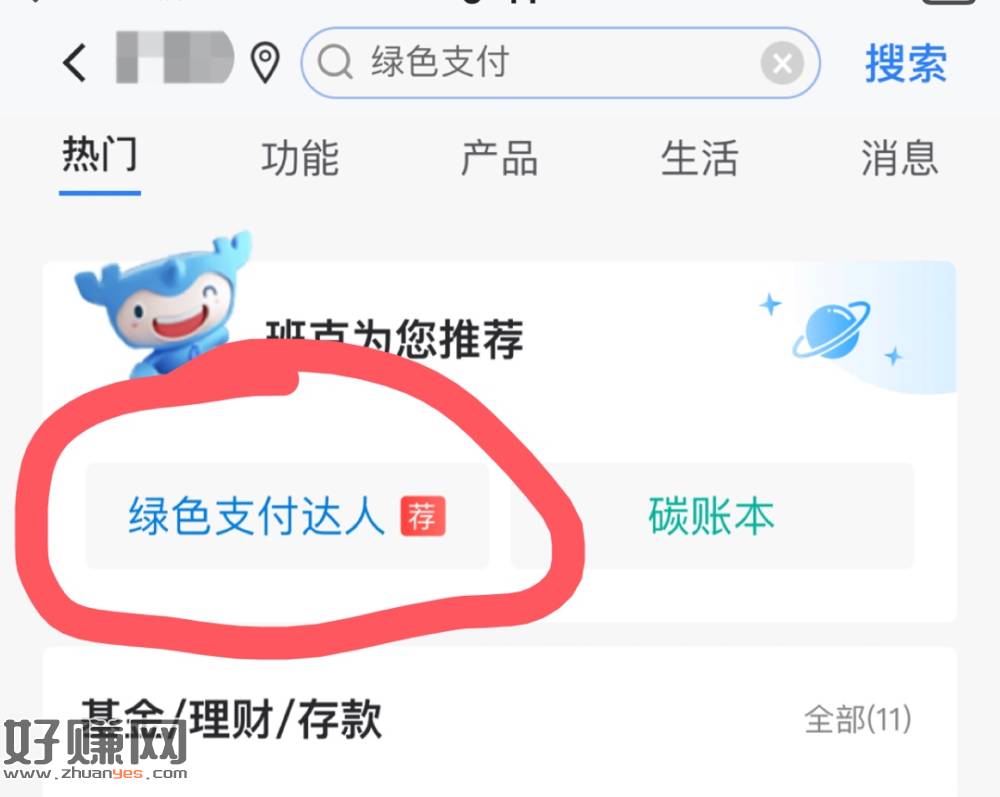View 全部(11) fund and deposit results
The height and width of the screenshot is (797, 1000).
pos(858,718)
